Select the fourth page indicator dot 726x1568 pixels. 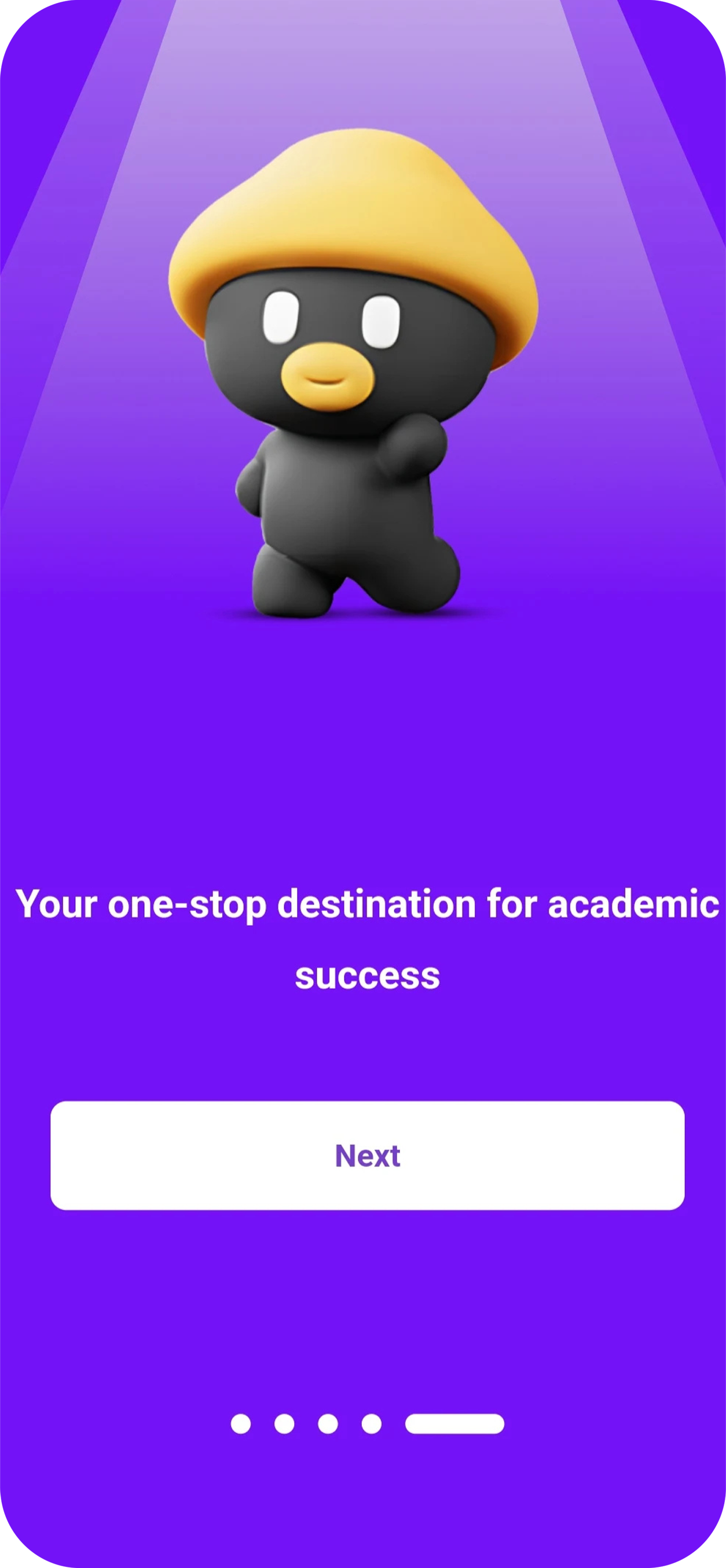tap(372, 1424)
